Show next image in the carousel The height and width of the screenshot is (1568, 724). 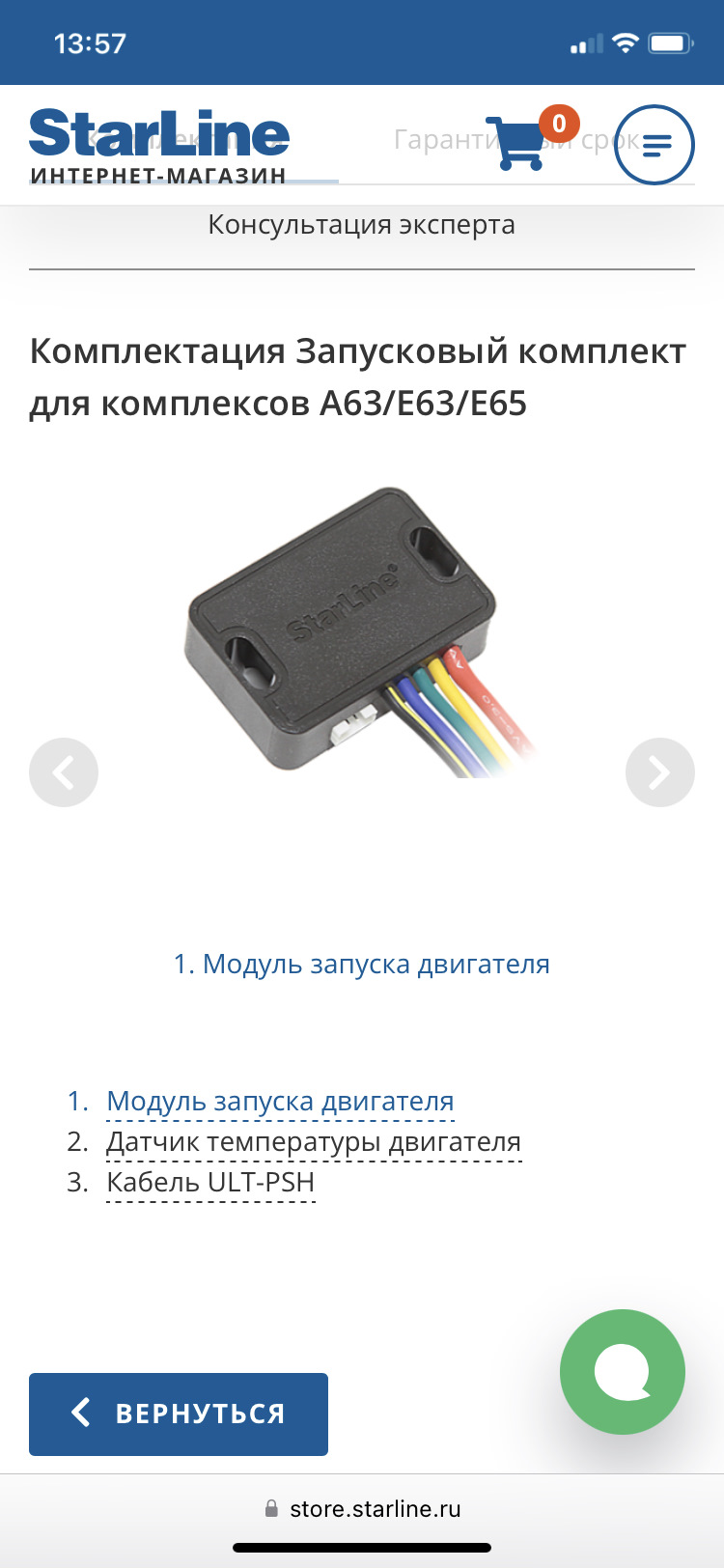[659, 772]
